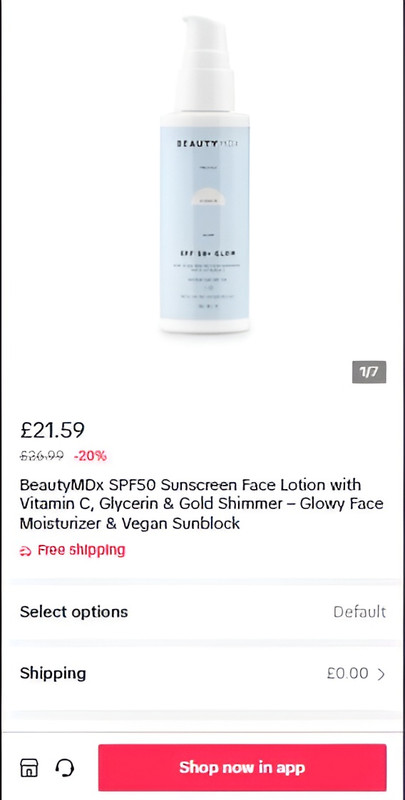Open the shop storefront icon
This screenshot has height=800, width=405.
(x=29, y=767)
